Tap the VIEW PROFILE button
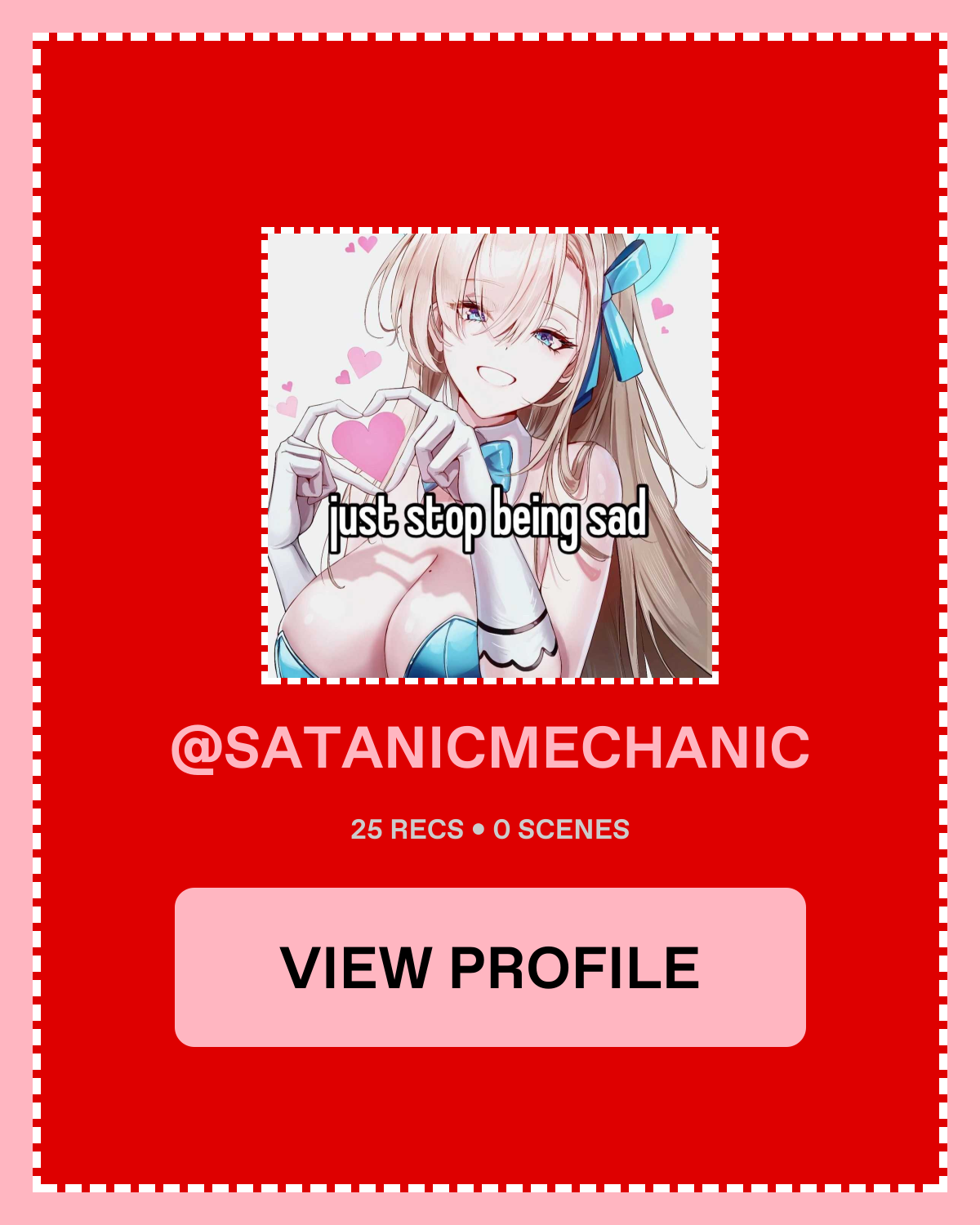This screenshot has height=1225, width=980. tap(490, 967)
